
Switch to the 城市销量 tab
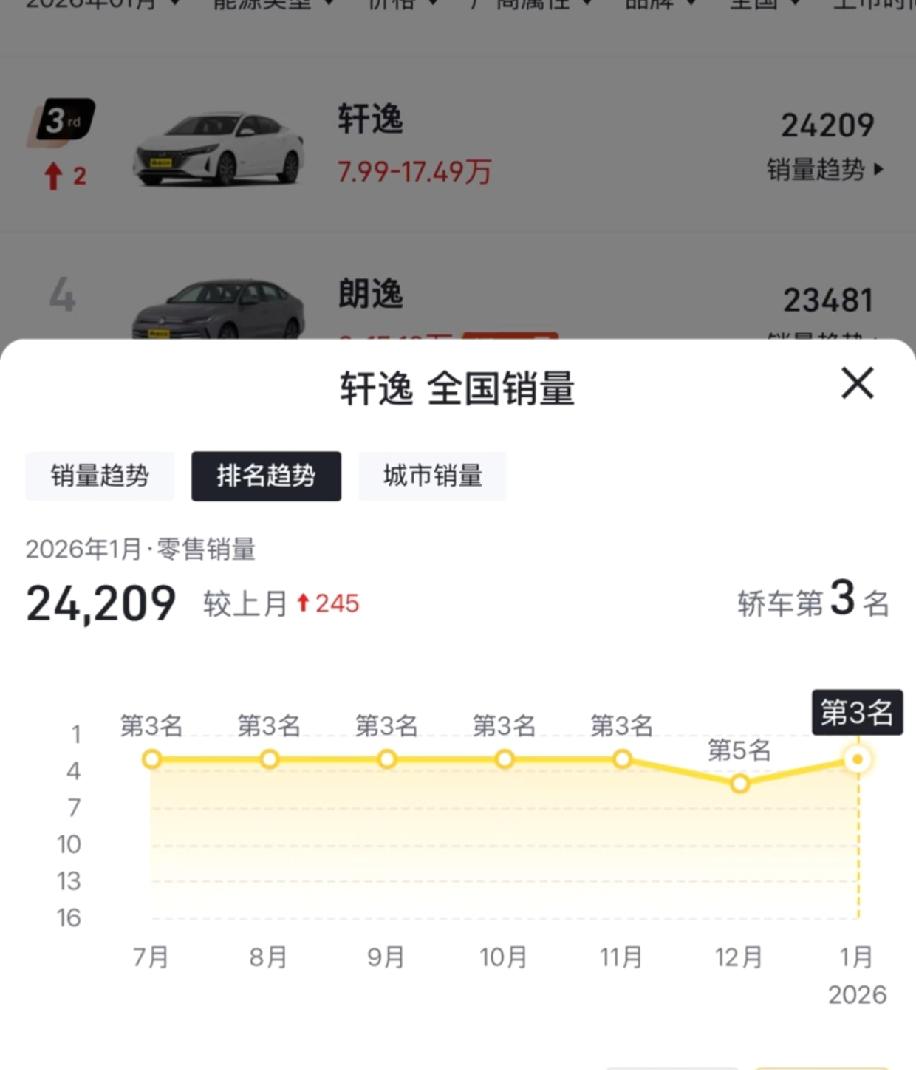click(x=432, y=476)
